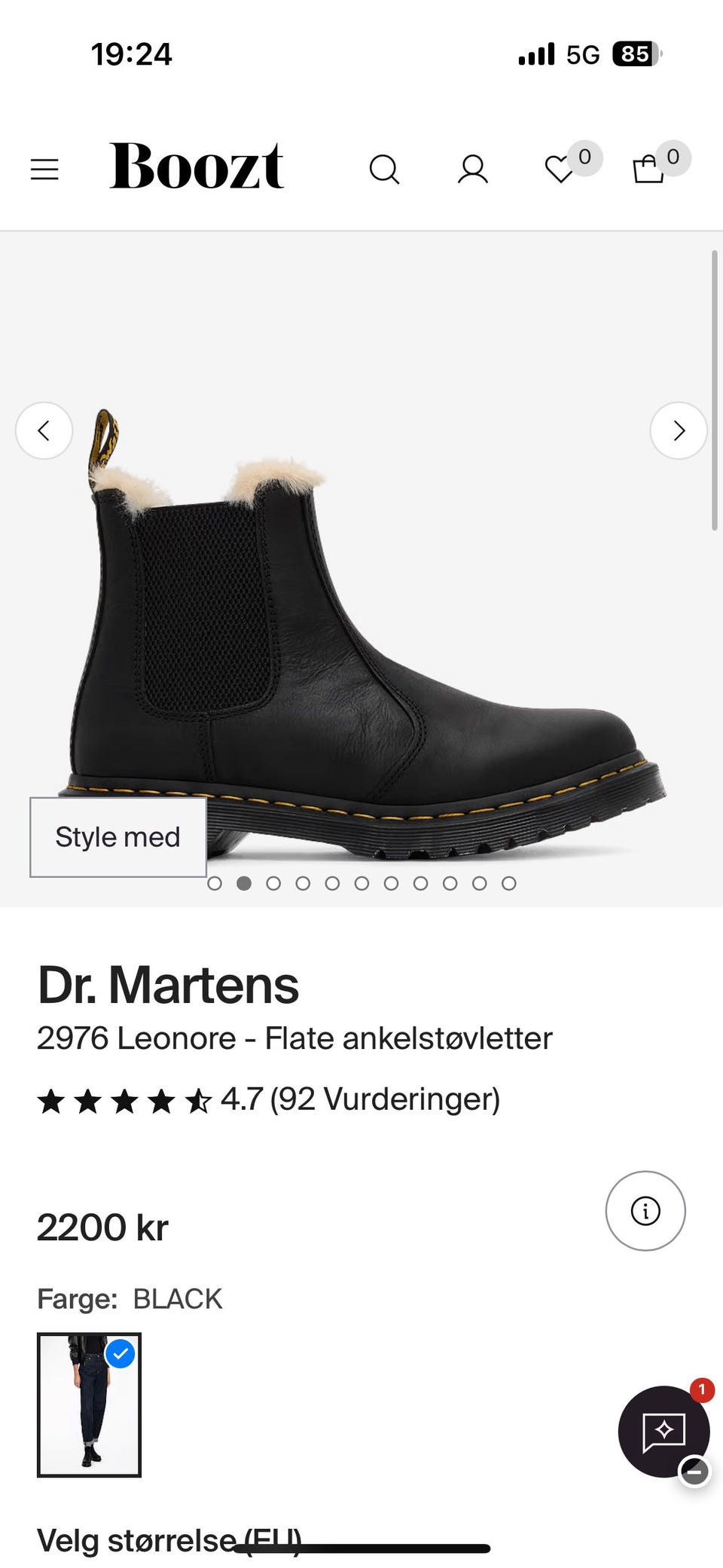Select the BLACK color swatch
Screen dimensions: 723x1568
point(89,1404)
